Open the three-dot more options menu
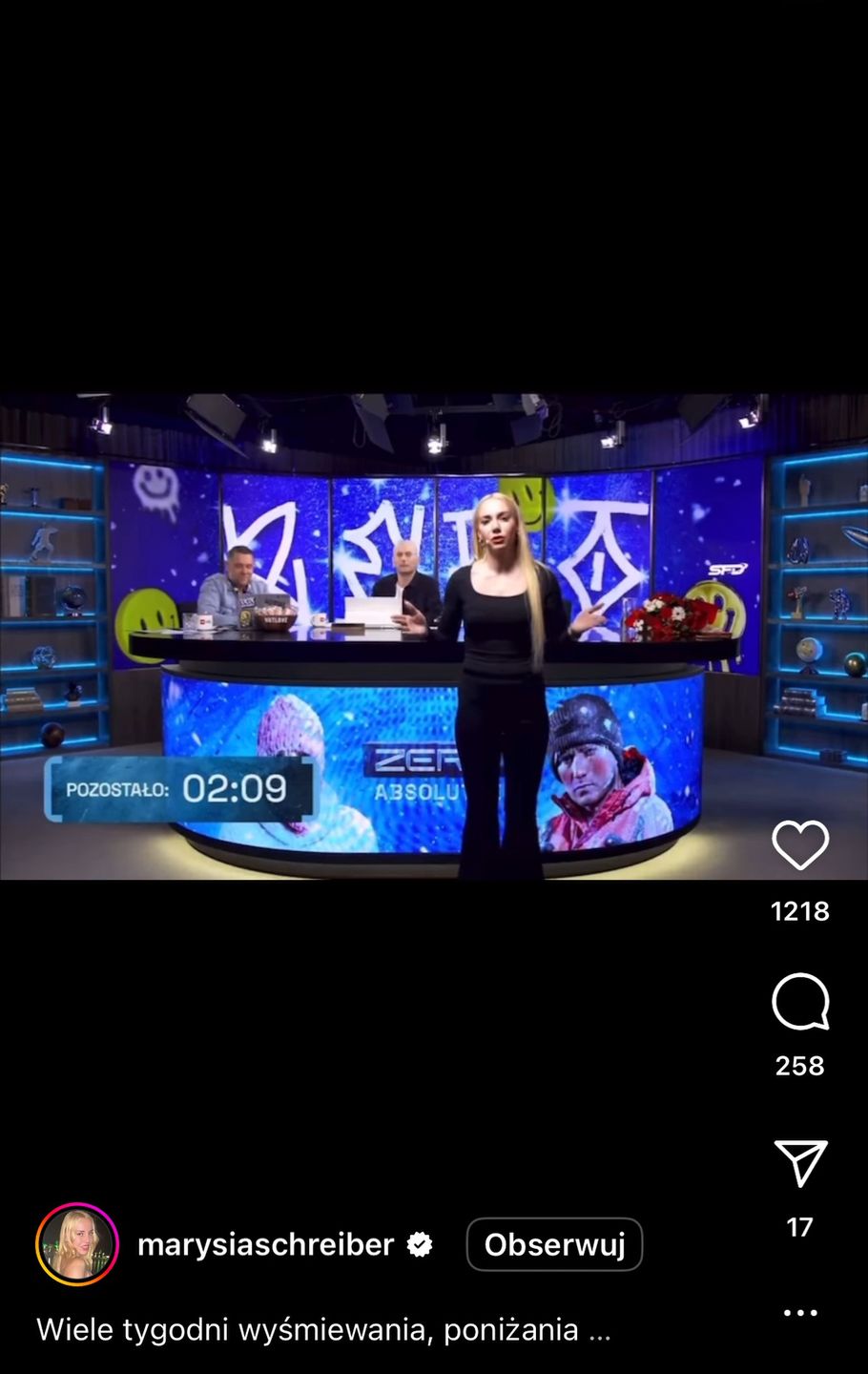Image resolution: width=868 pixels, height=1374 pixels. coord(799,1313)
